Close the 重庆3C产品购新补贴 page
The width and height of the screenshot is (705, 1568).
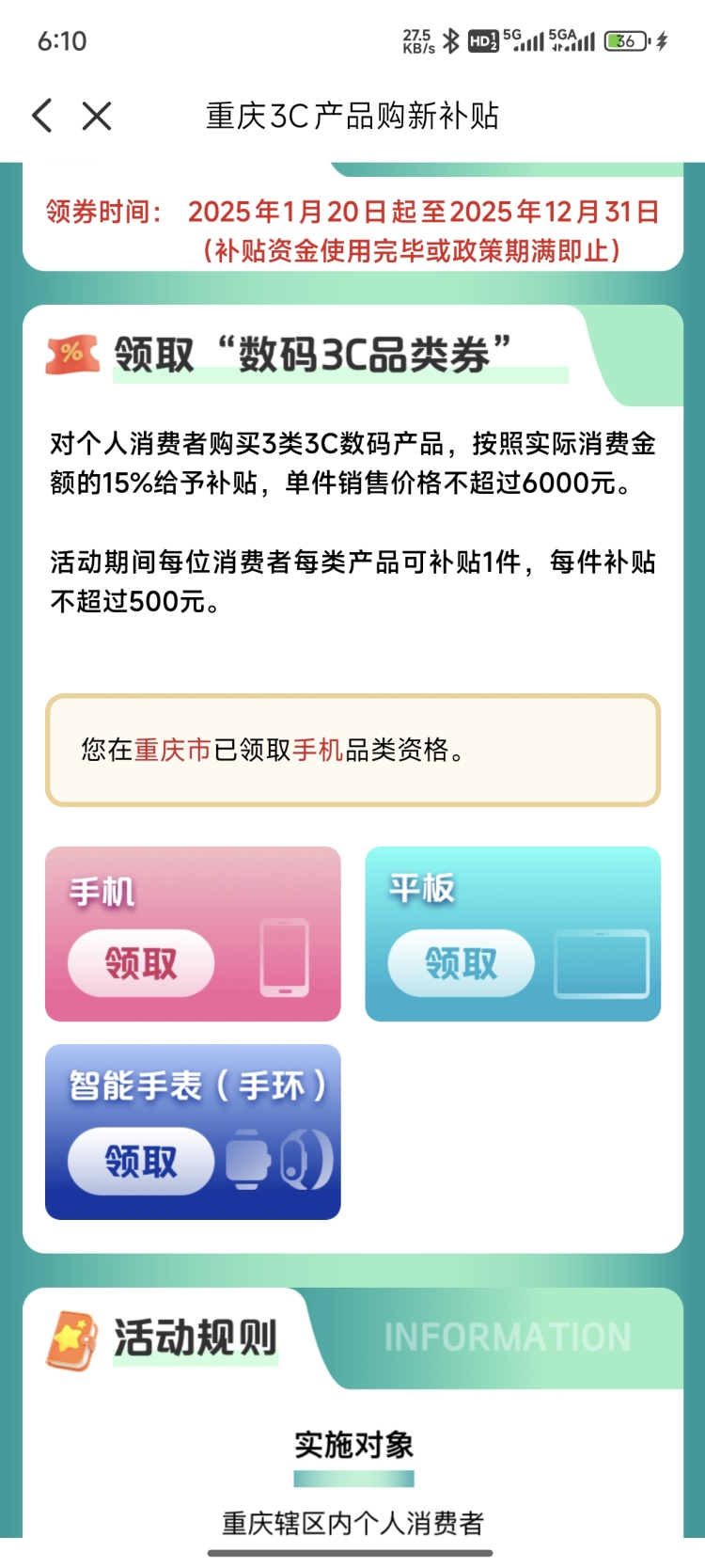(x=97, y=116)
